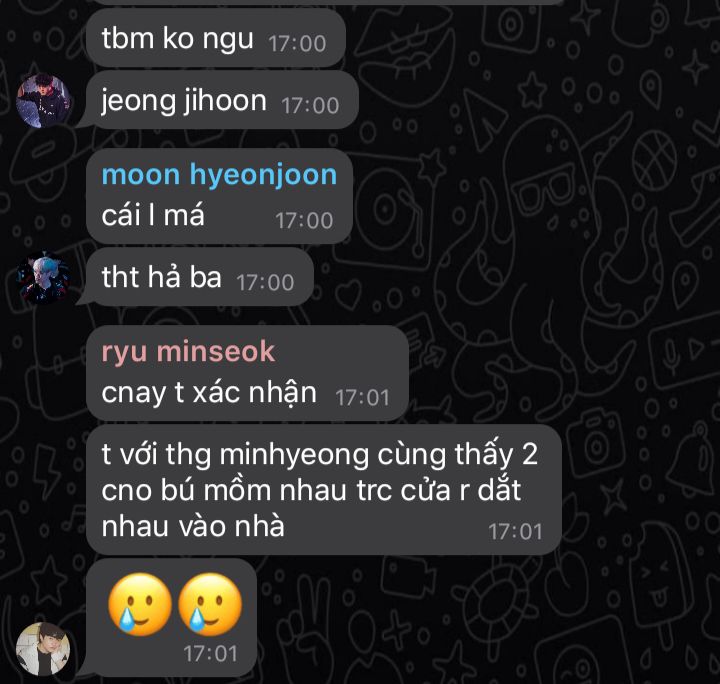
Task: Open the profile of sender moon hyeonjoon
Action: [x=219, y=175]
